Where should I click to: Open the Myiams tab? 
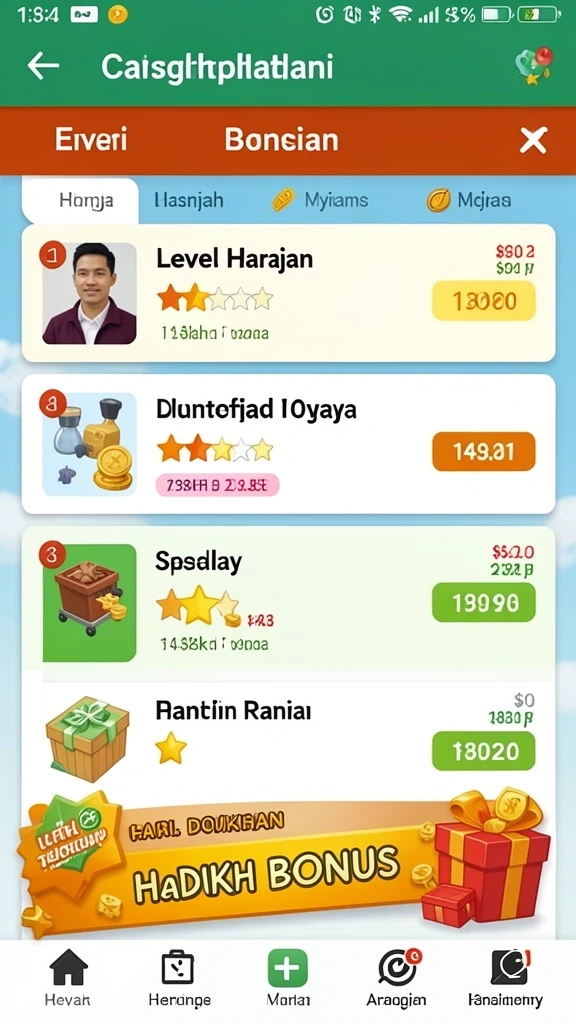321,200
